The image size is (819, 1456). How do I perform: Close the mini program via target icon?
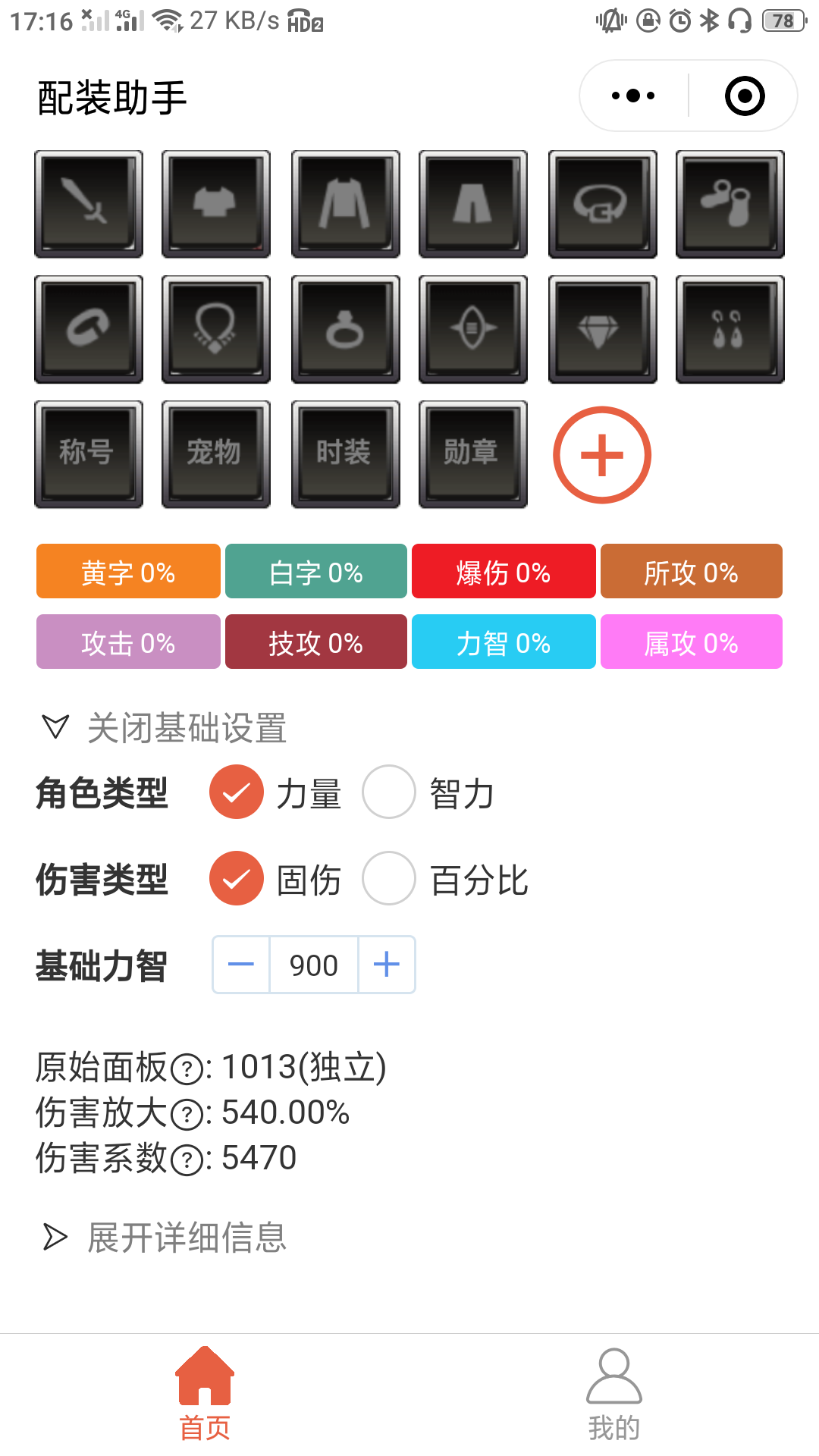pyautogui.click(x=745, y=96)
